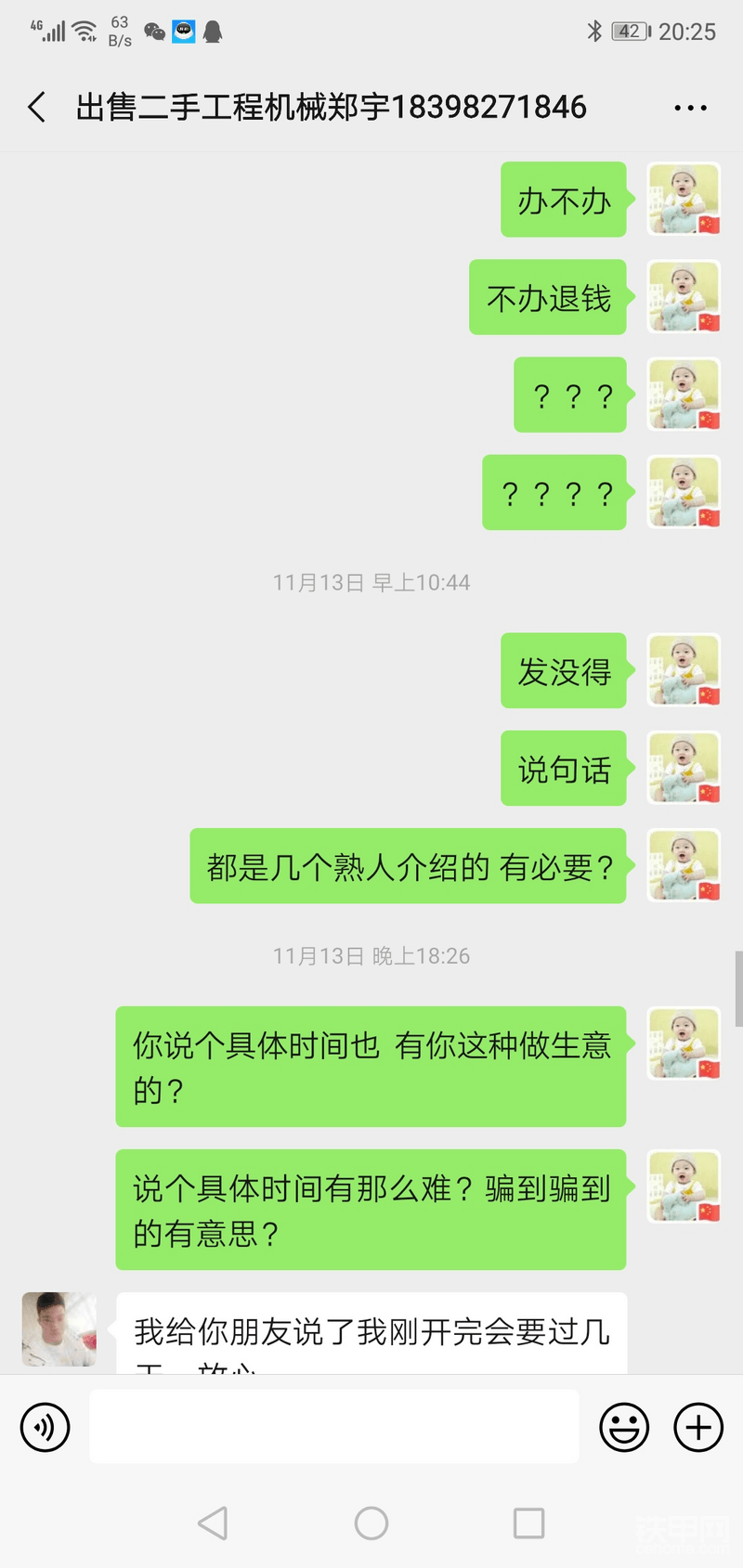Go back from this chat

(37, 108)
